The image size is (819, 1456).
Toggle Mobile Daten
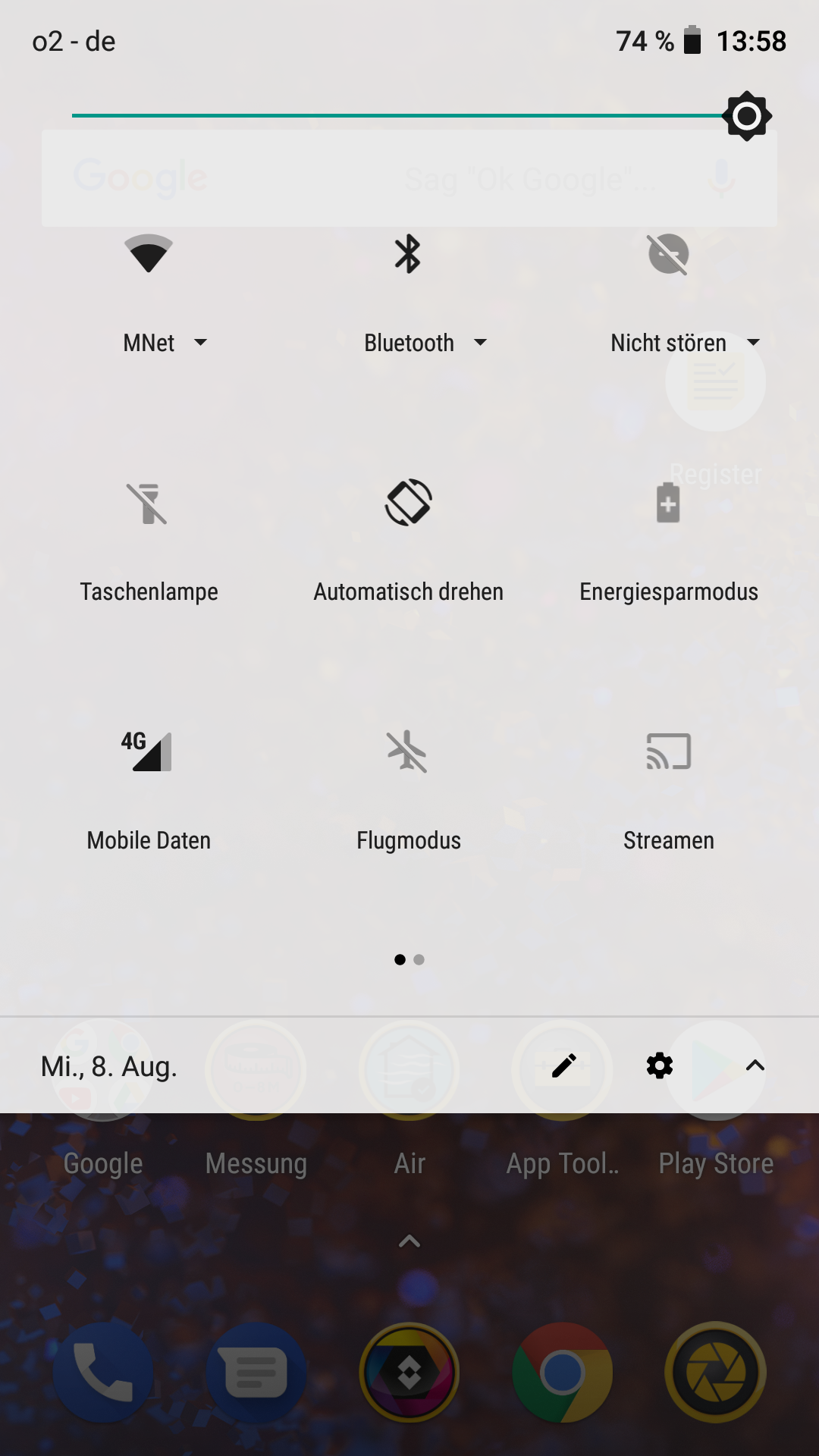point(149,751)
